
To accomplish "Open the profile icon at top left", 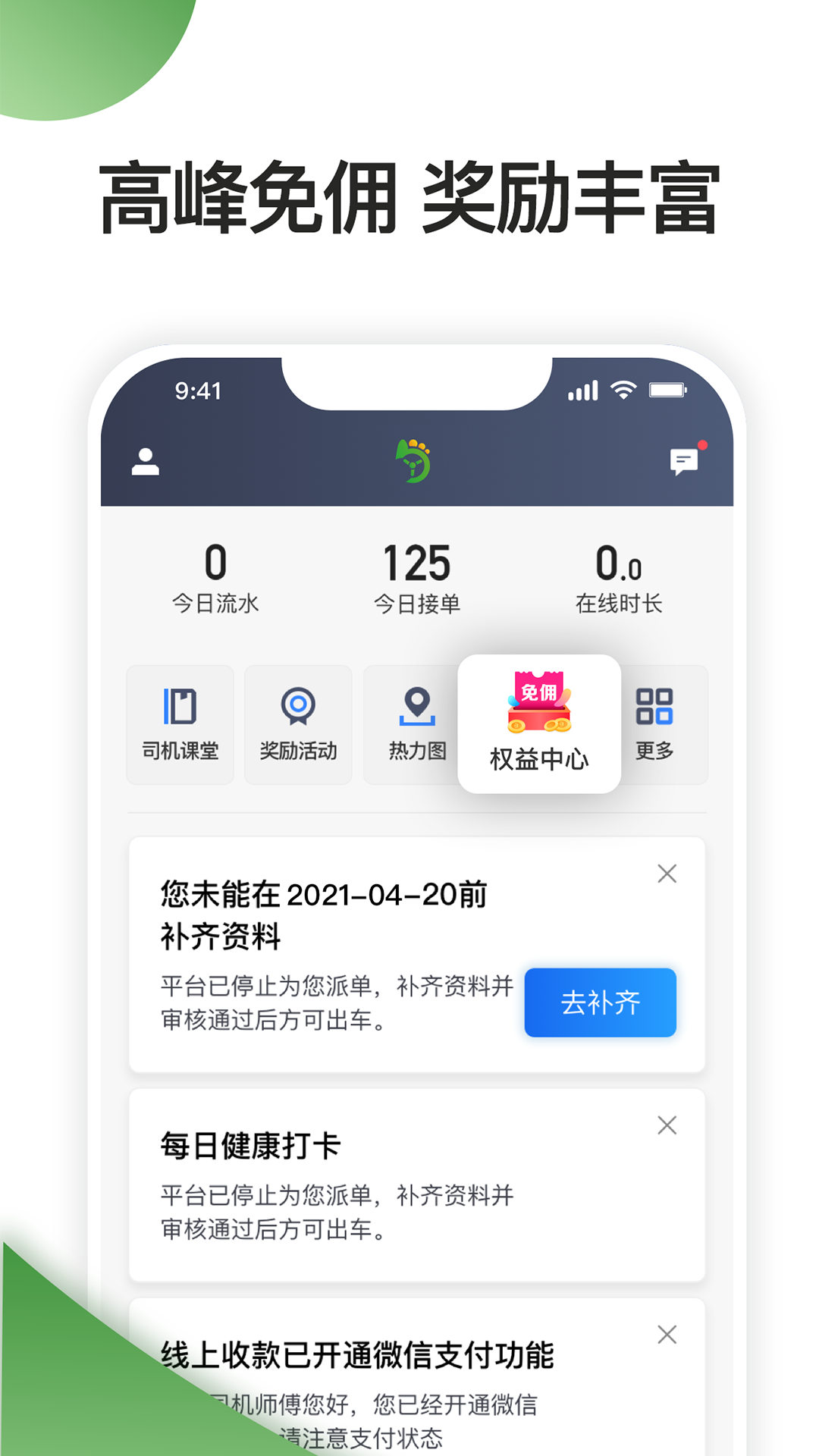I will 146,460.
